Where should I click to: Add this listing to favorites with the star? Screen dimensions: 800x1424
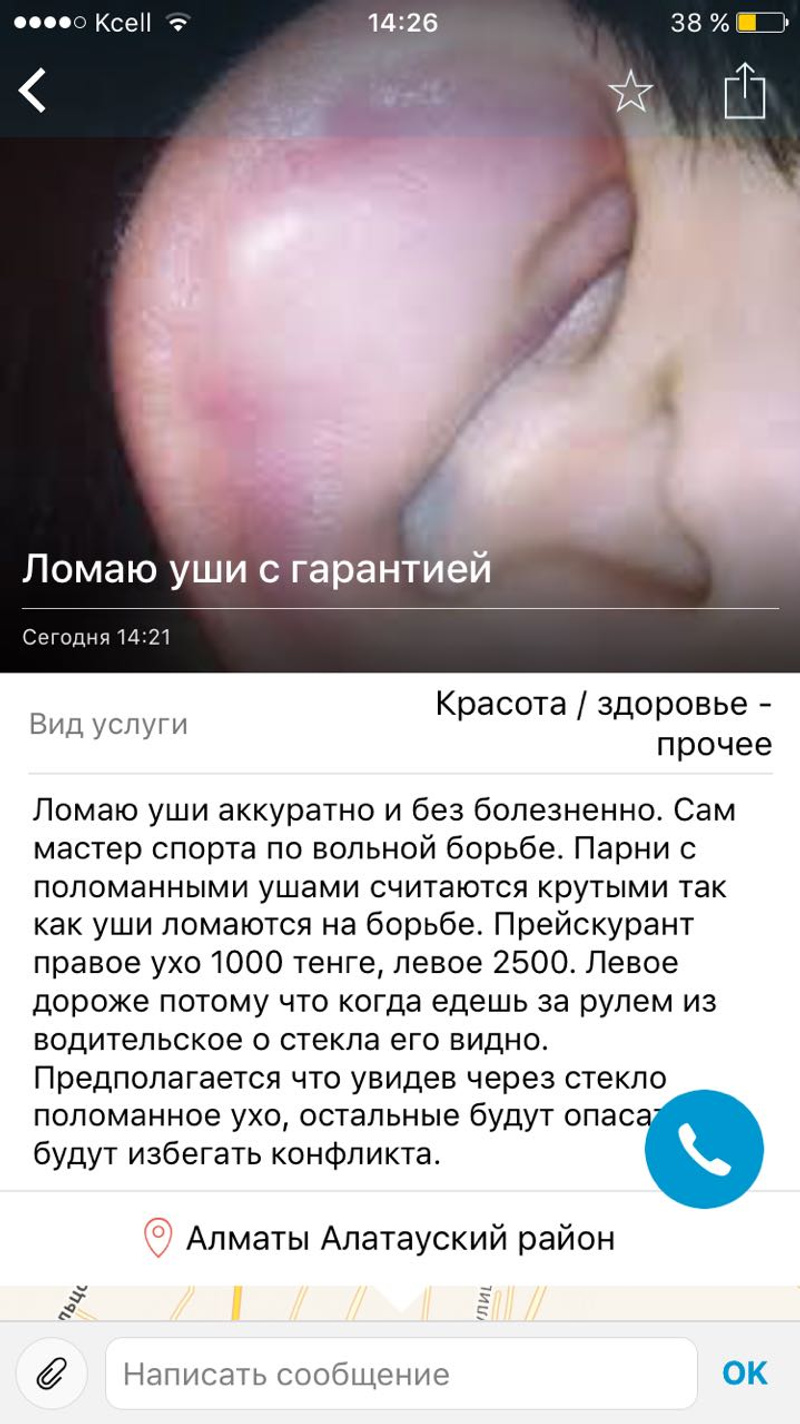point(630,92)
